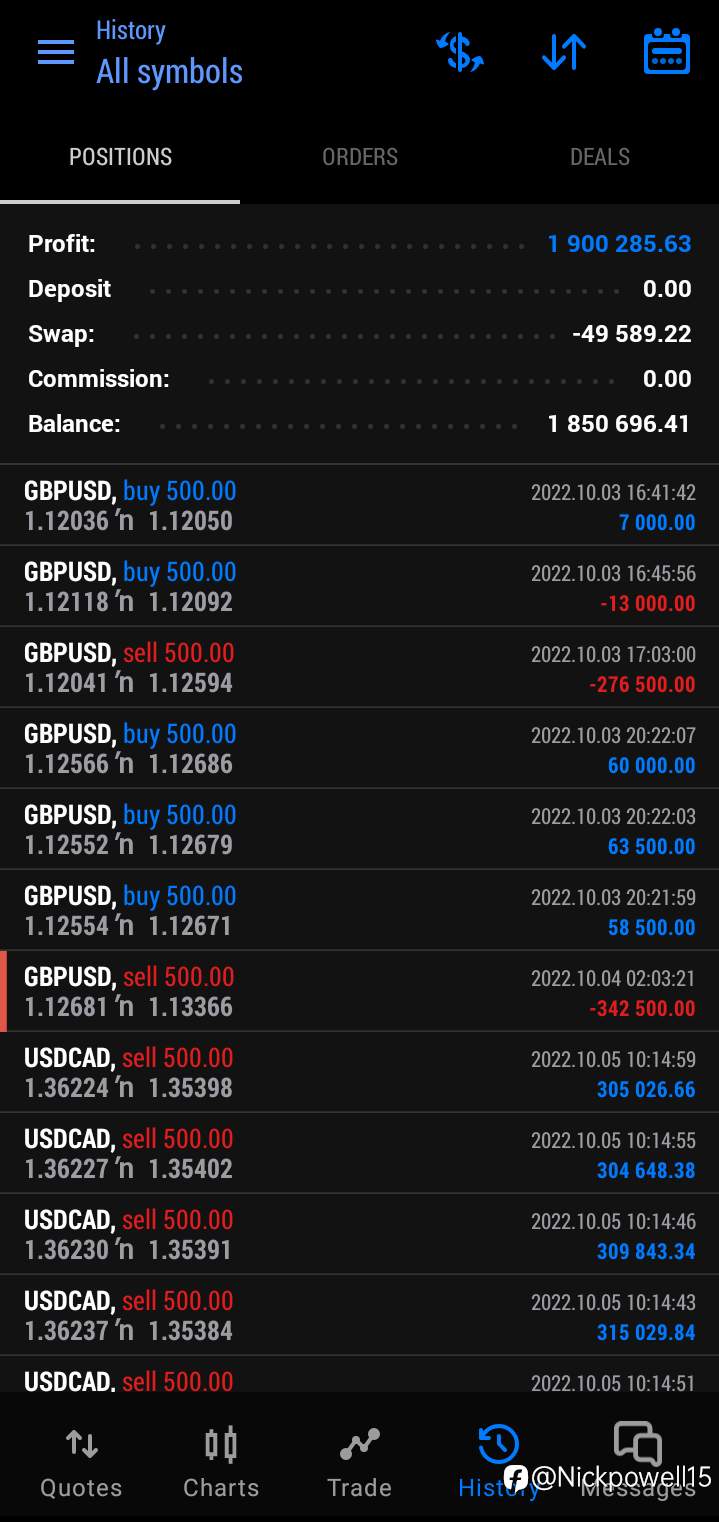719x1522 pixels.
Task: Select the Positions tab
Action: [x=120, y=157]
